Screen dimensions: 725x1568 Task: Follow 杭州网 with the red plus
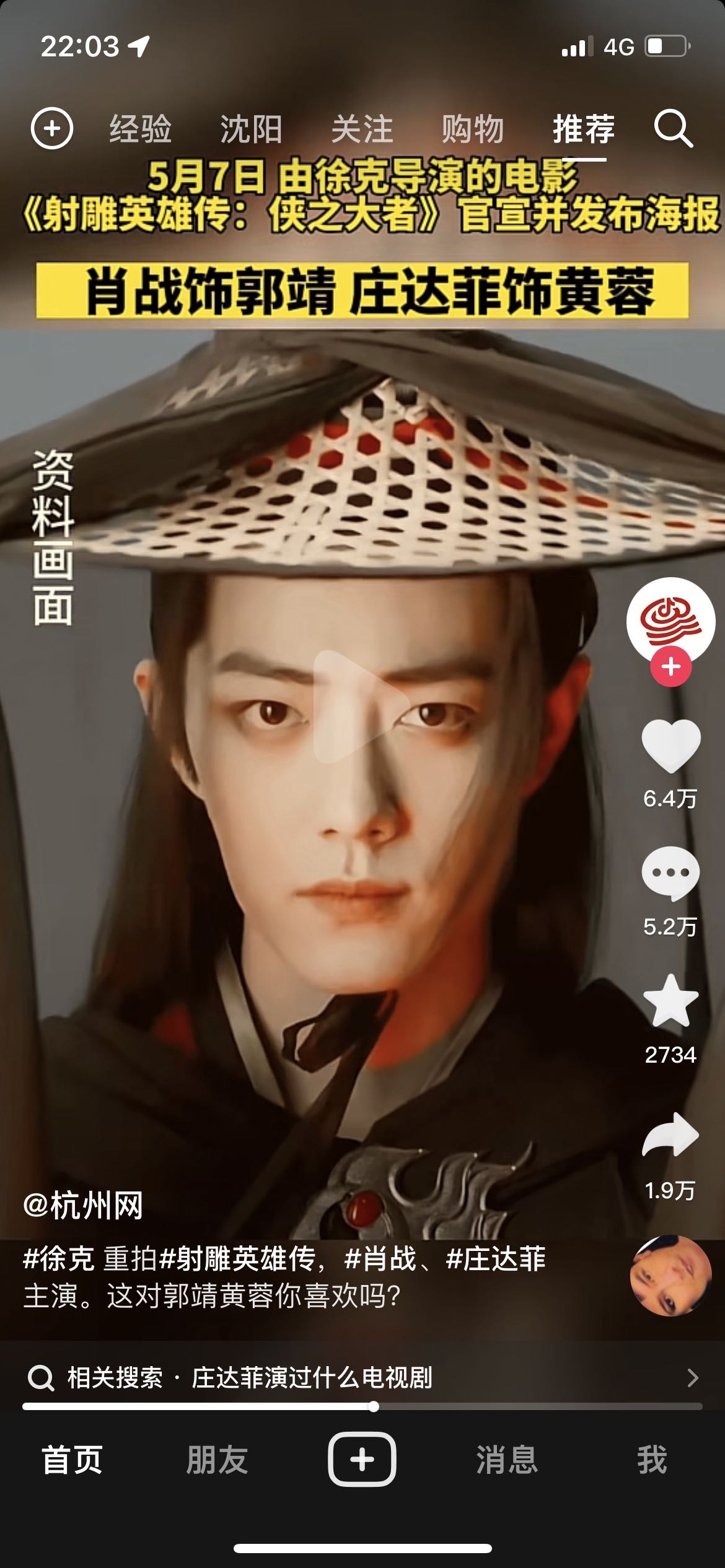click(670, 667)
